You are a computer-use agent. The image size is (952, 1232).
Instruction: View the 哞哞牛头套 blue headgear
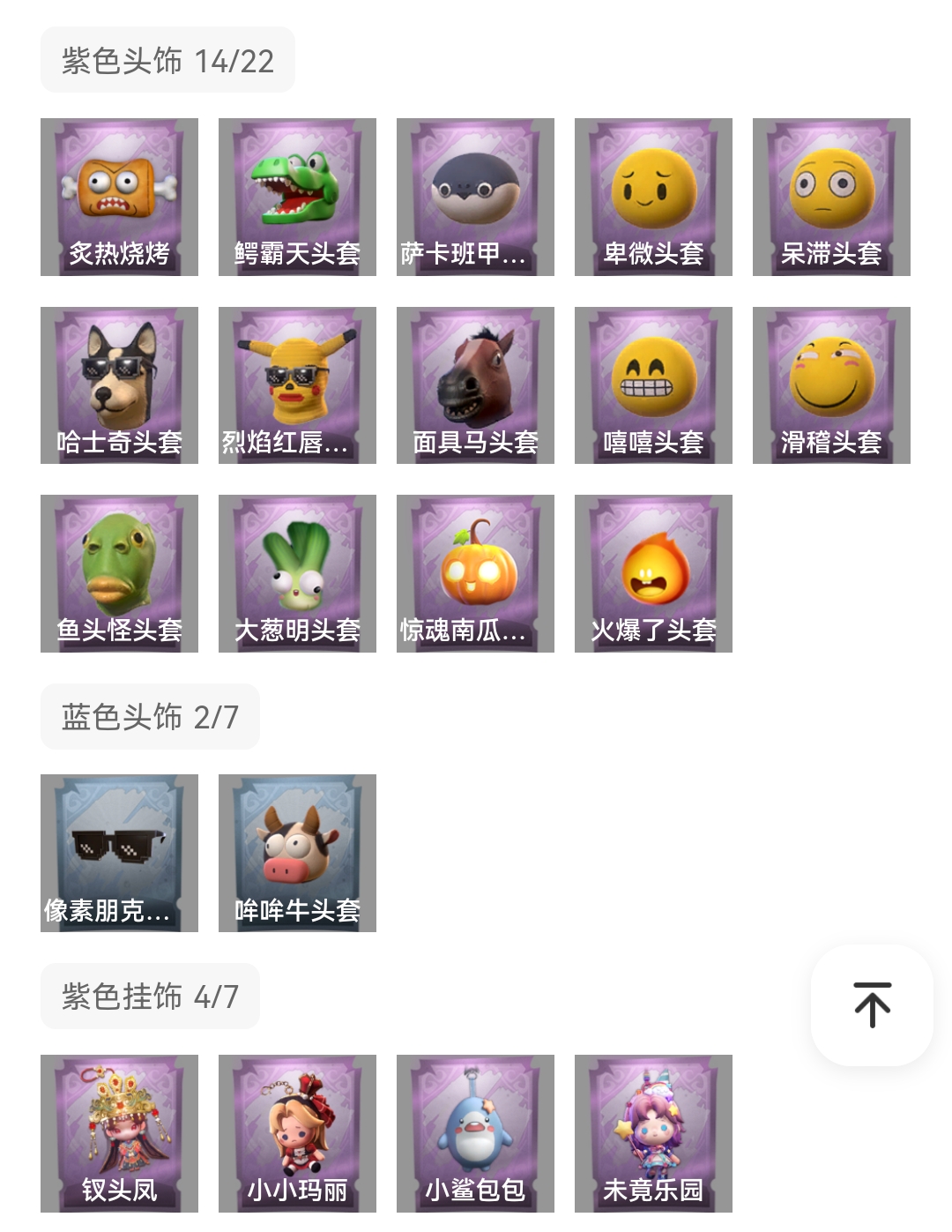[x=297, y=853]
